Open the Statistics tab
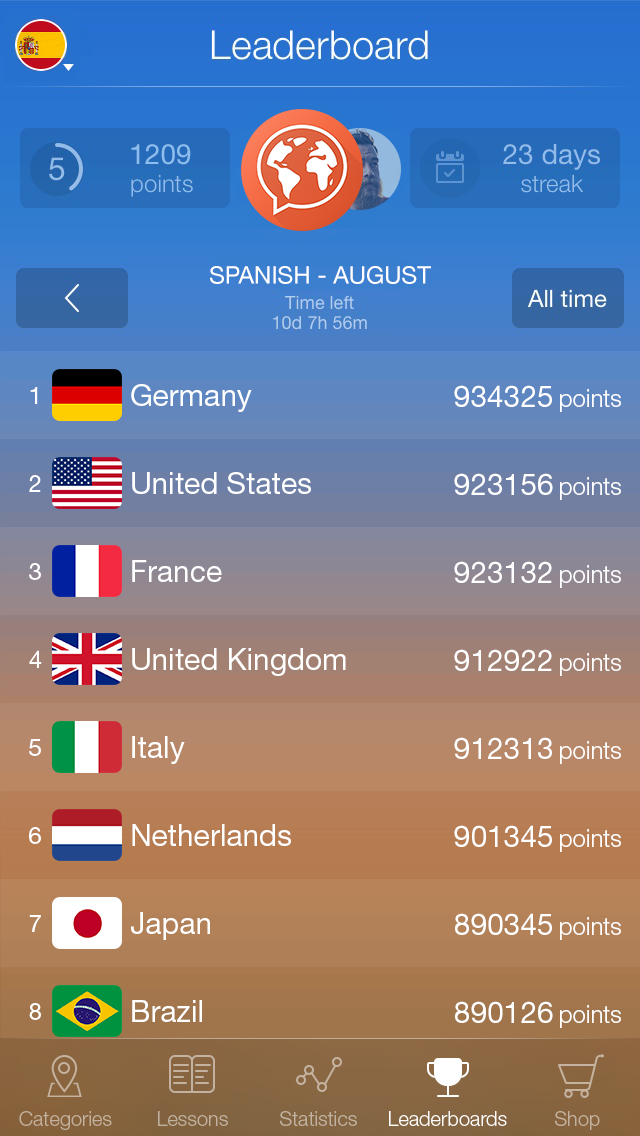This screenshot has width=640, height=1136. (x=318, y=1090)
